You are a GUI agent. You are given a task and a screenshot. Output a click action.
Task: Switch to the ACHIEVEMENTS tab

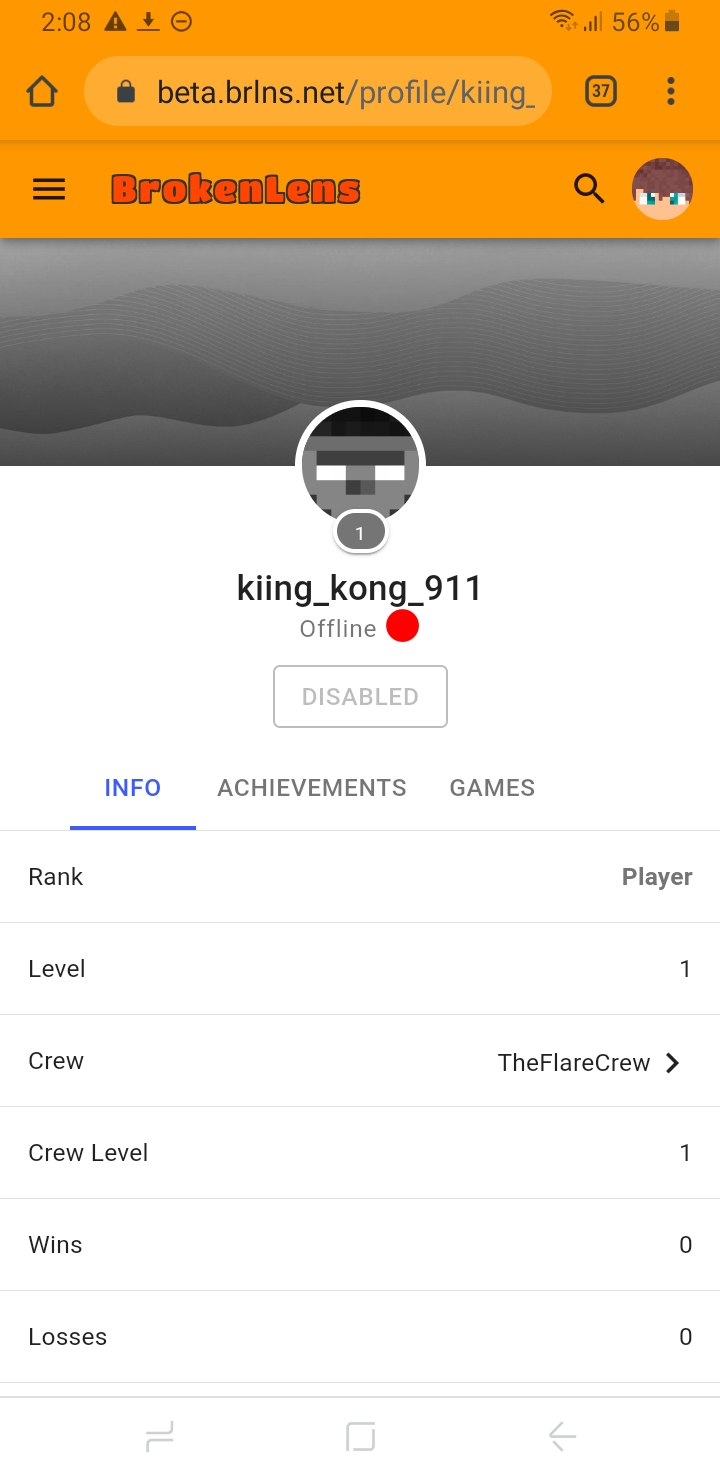[x=312, y=788]
